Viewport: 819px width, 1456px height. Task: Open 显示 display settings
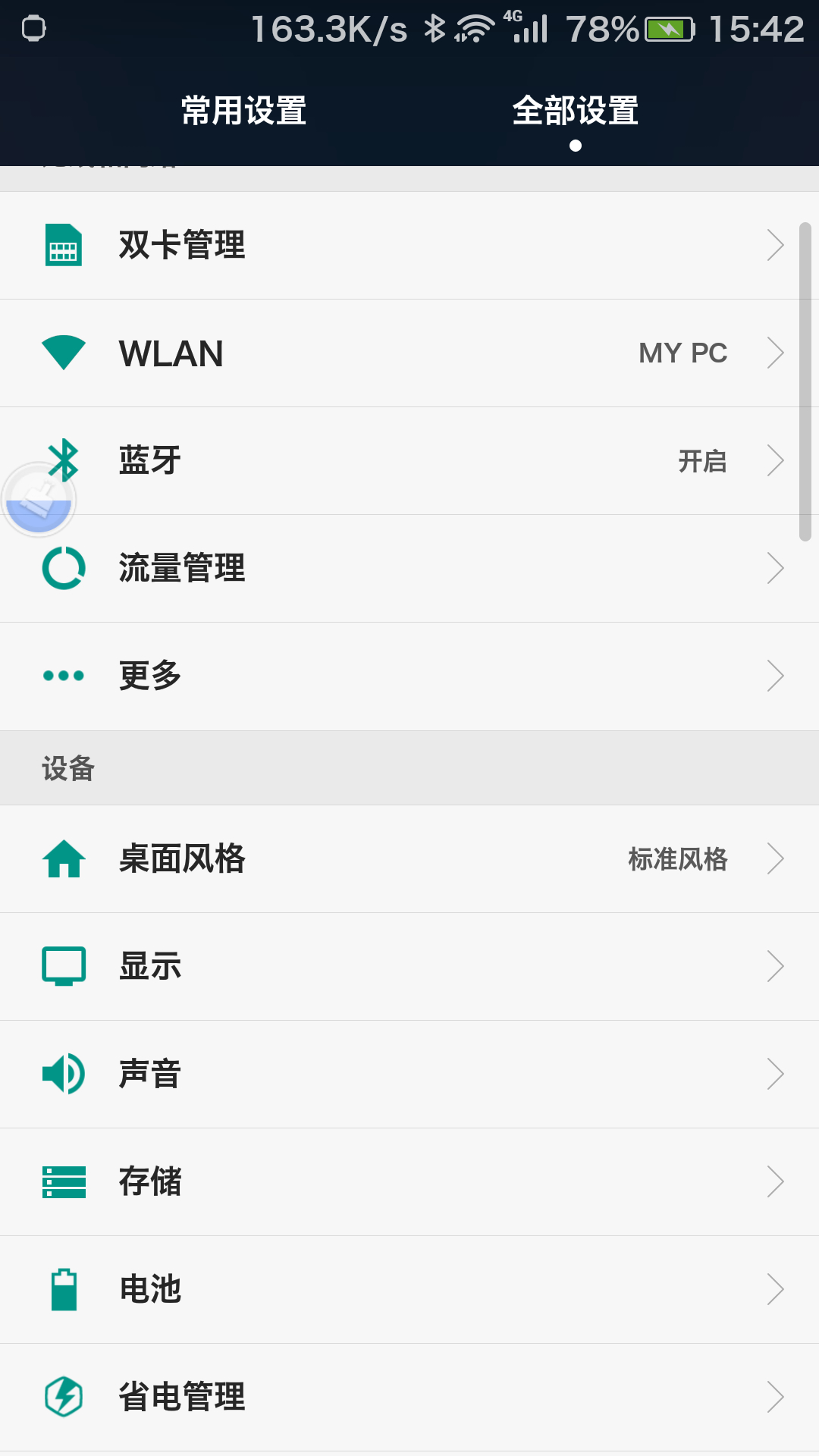(409, 967)
